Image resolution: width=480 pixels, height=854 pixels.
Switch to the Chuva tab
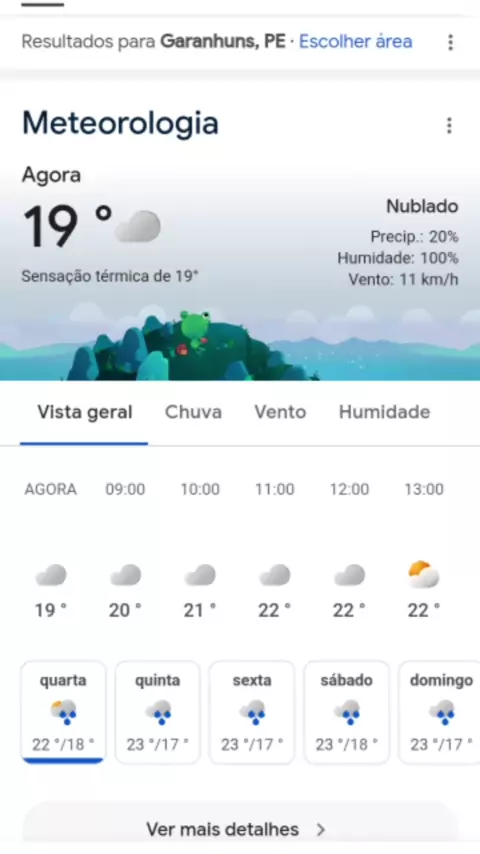(x=193, y=412)
